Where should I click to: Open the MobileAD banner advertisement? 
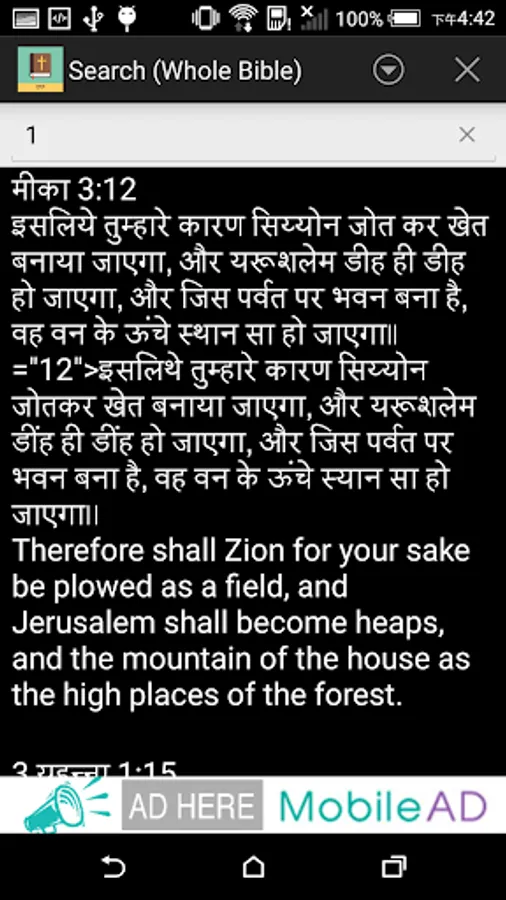(x=253, y=805)
